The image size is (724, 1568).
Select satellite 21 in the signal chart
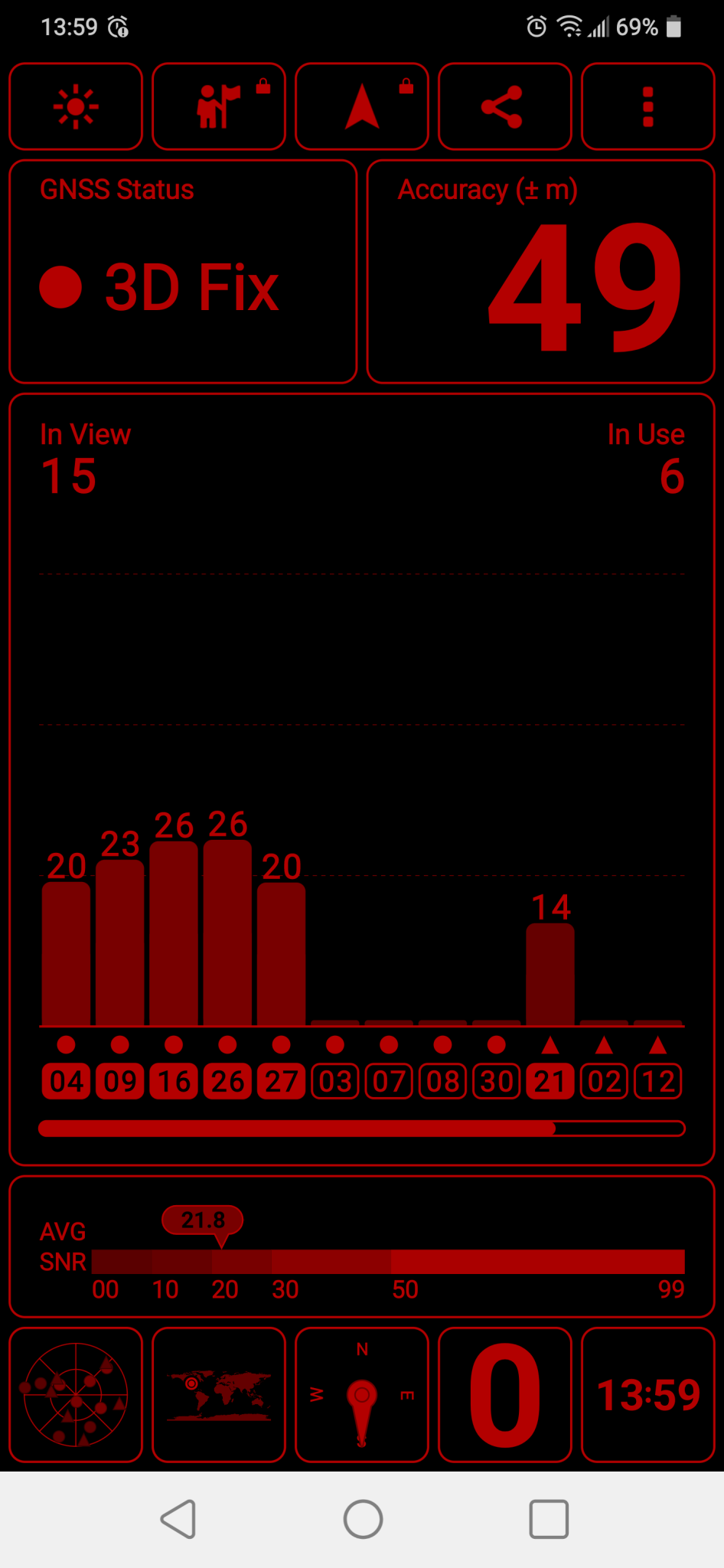[x=550, y=1081]
